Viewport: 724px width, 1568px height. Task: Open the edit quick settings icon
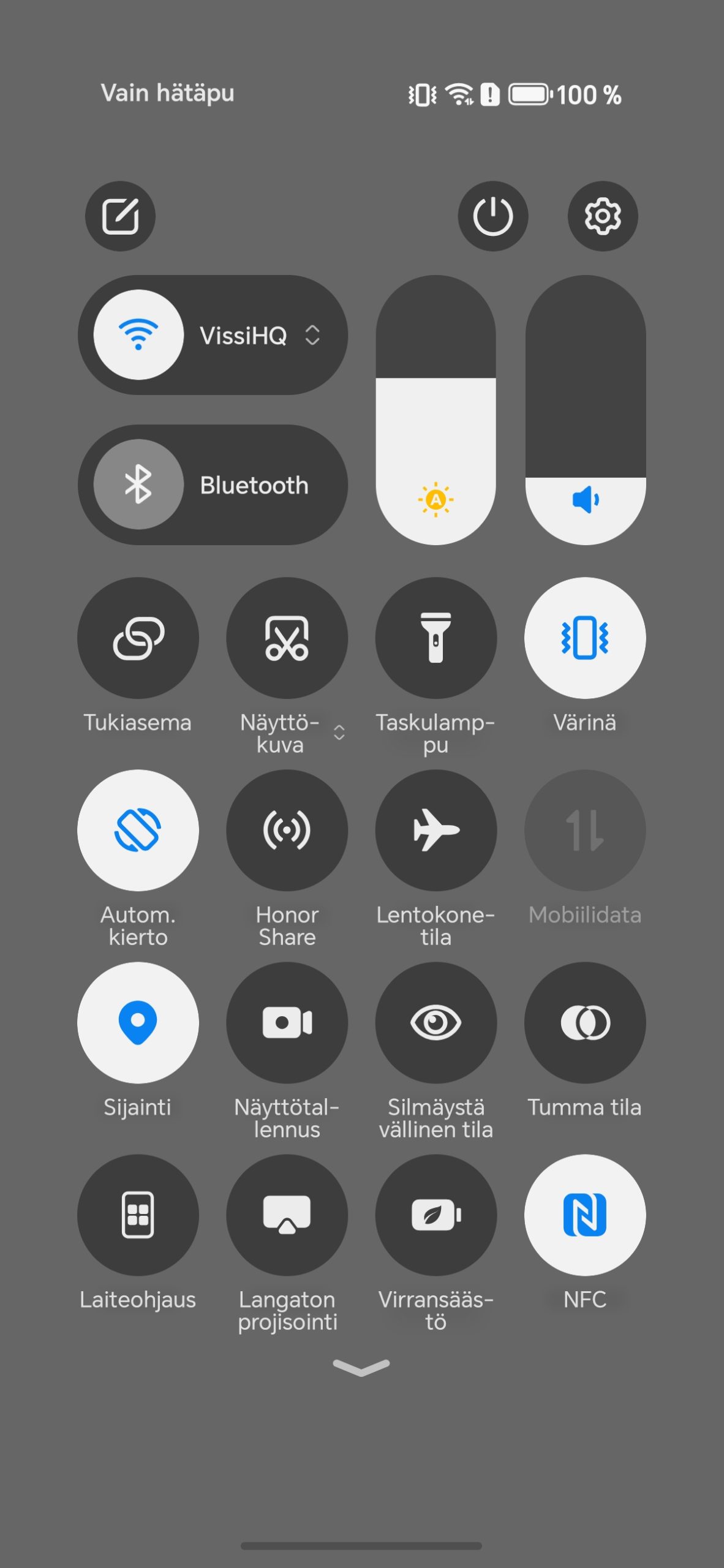click(x=120, y=216)
